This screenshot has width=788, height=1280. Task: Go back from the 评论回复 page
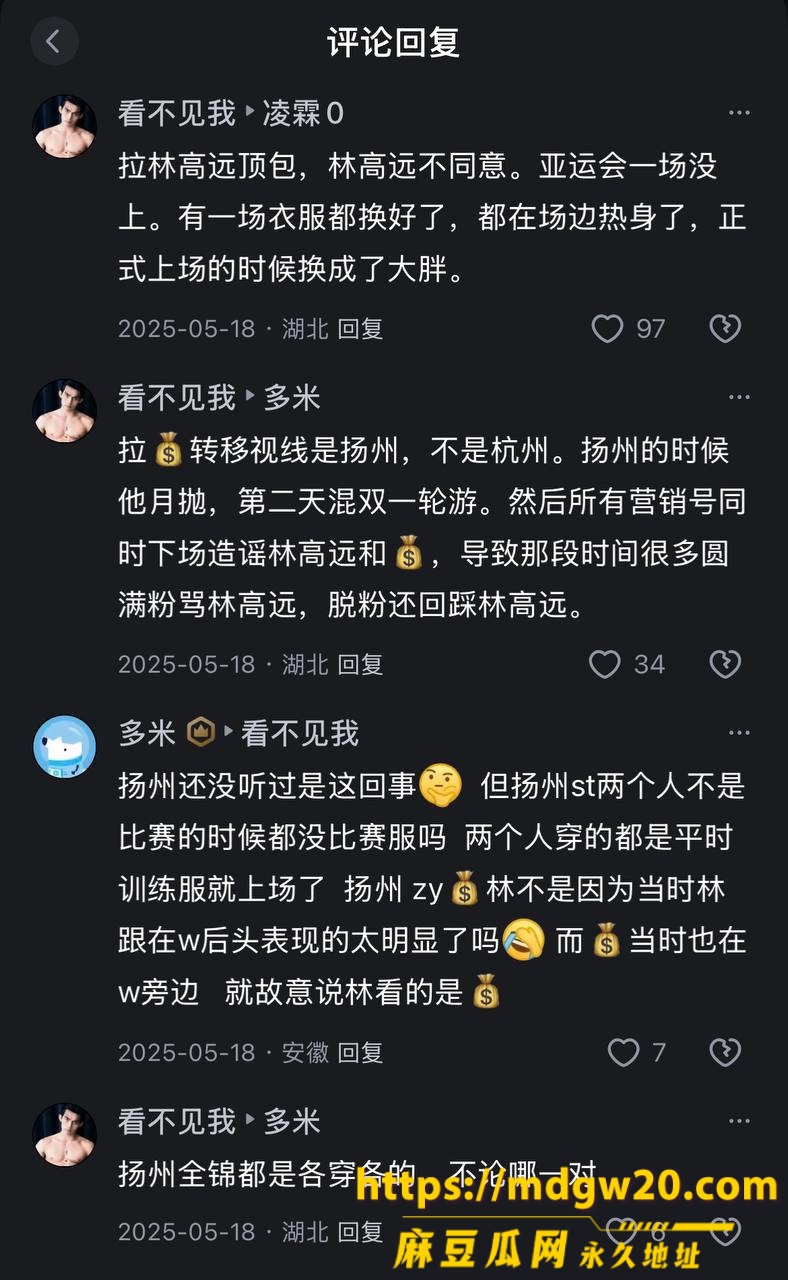(54, 42)
